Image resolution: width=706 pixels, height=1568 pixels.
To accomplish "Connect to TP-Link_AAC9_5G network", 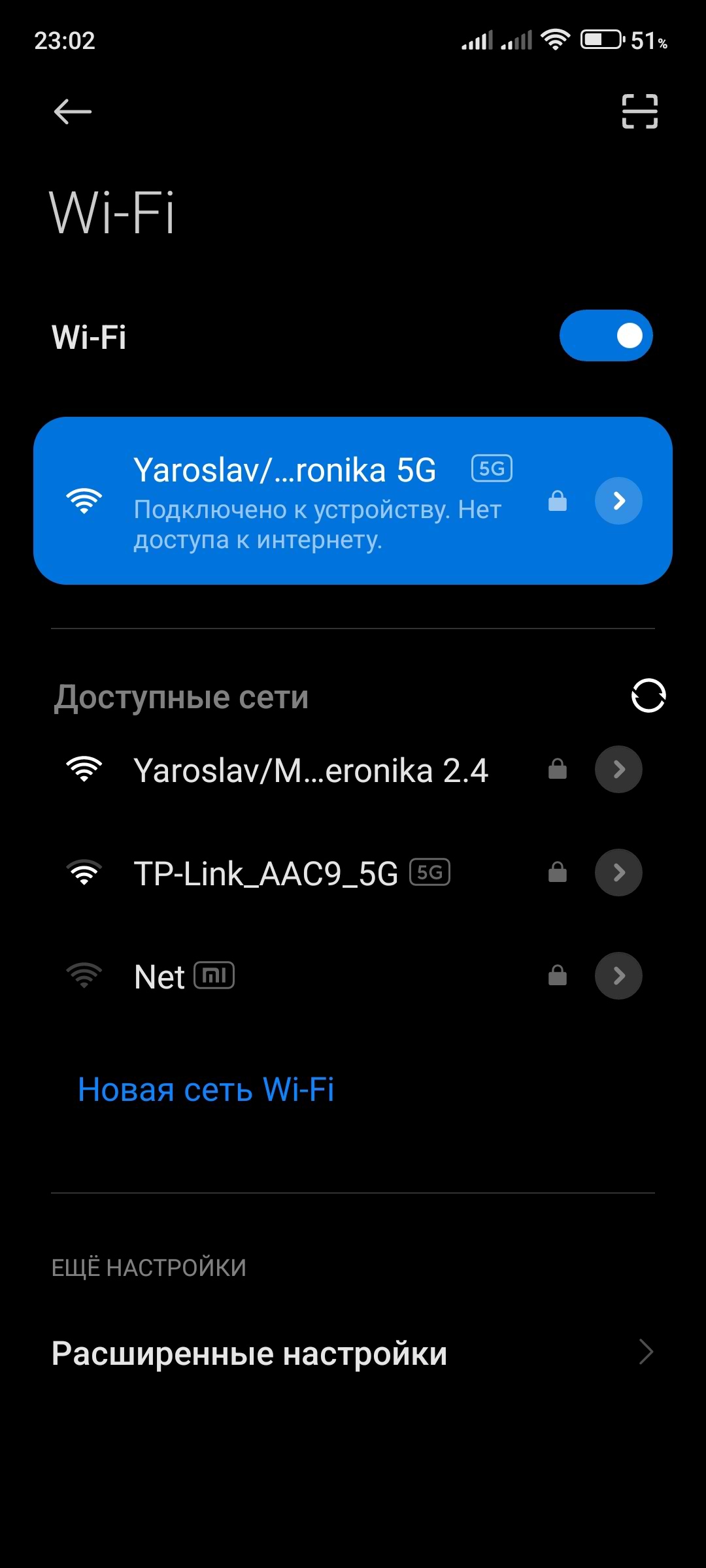I will click(x=266, y=874).
